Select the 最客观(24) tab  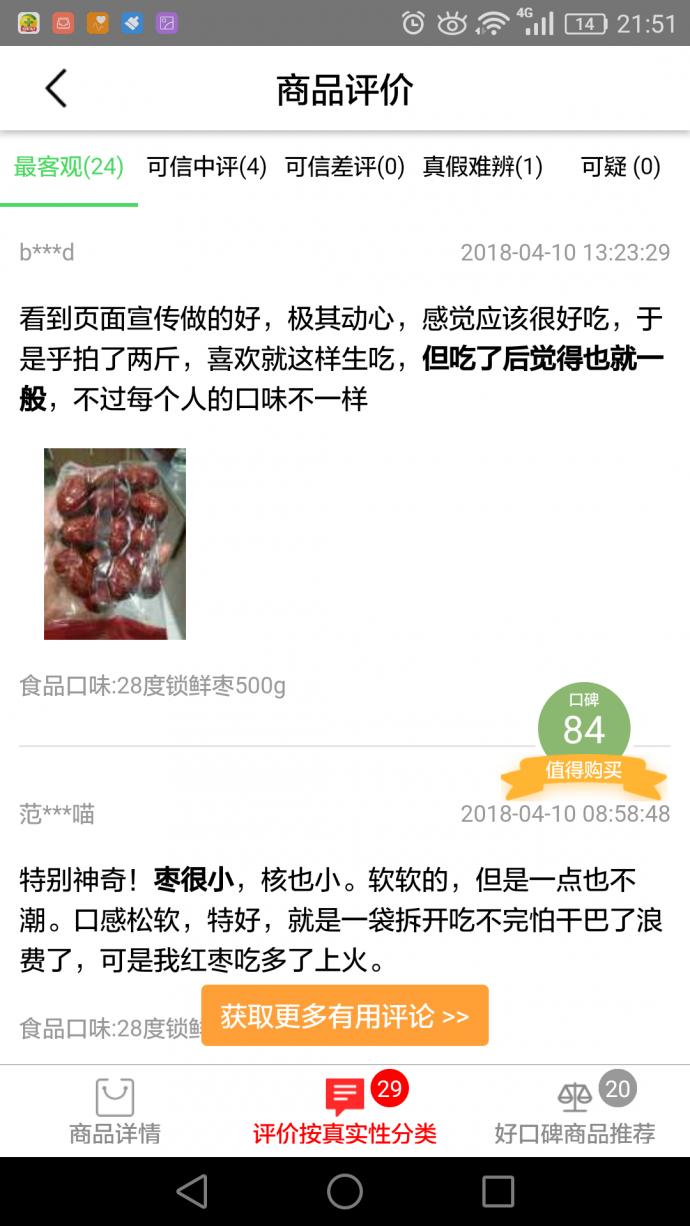69,167
